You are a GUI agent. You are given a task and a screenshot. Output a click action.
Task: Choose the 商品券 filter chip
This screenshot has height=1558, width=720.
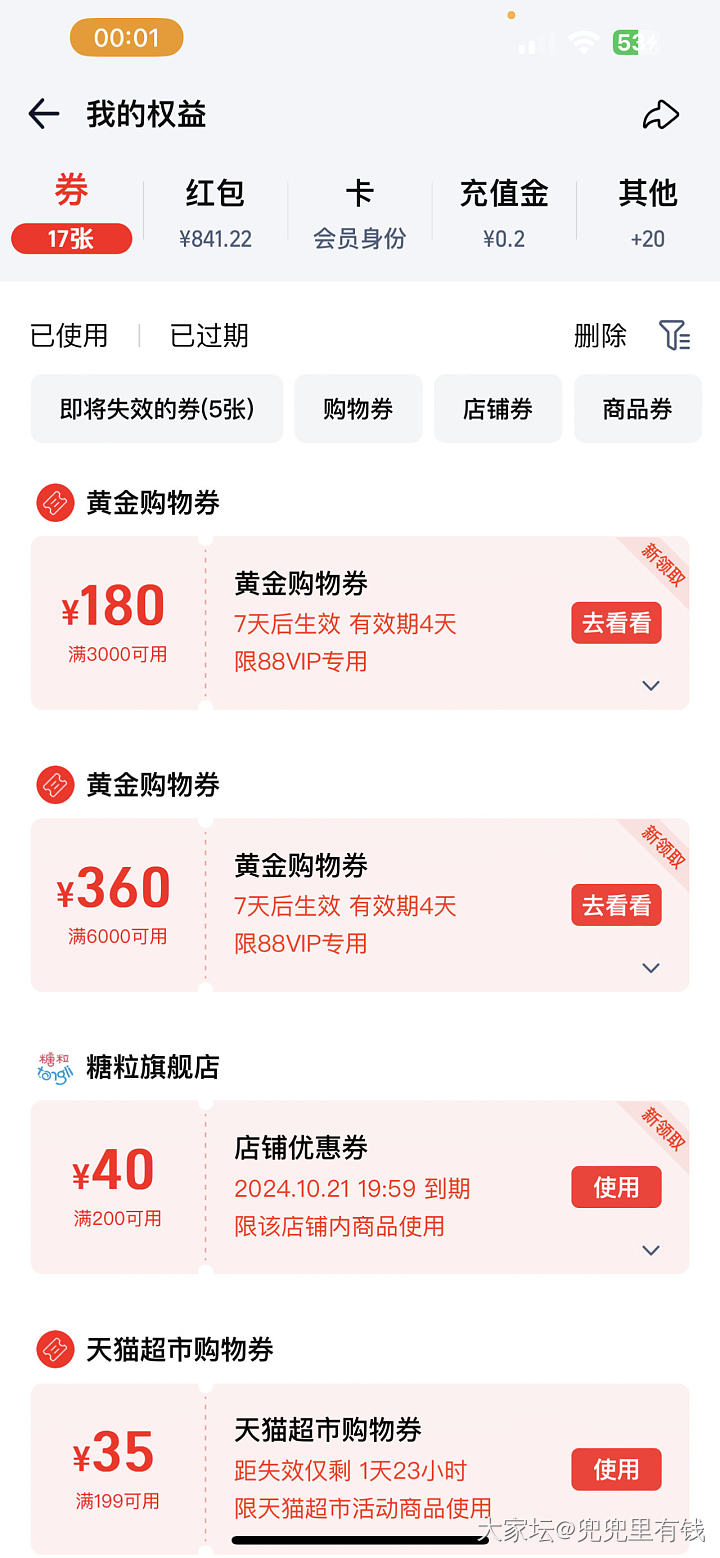point(638,409)
